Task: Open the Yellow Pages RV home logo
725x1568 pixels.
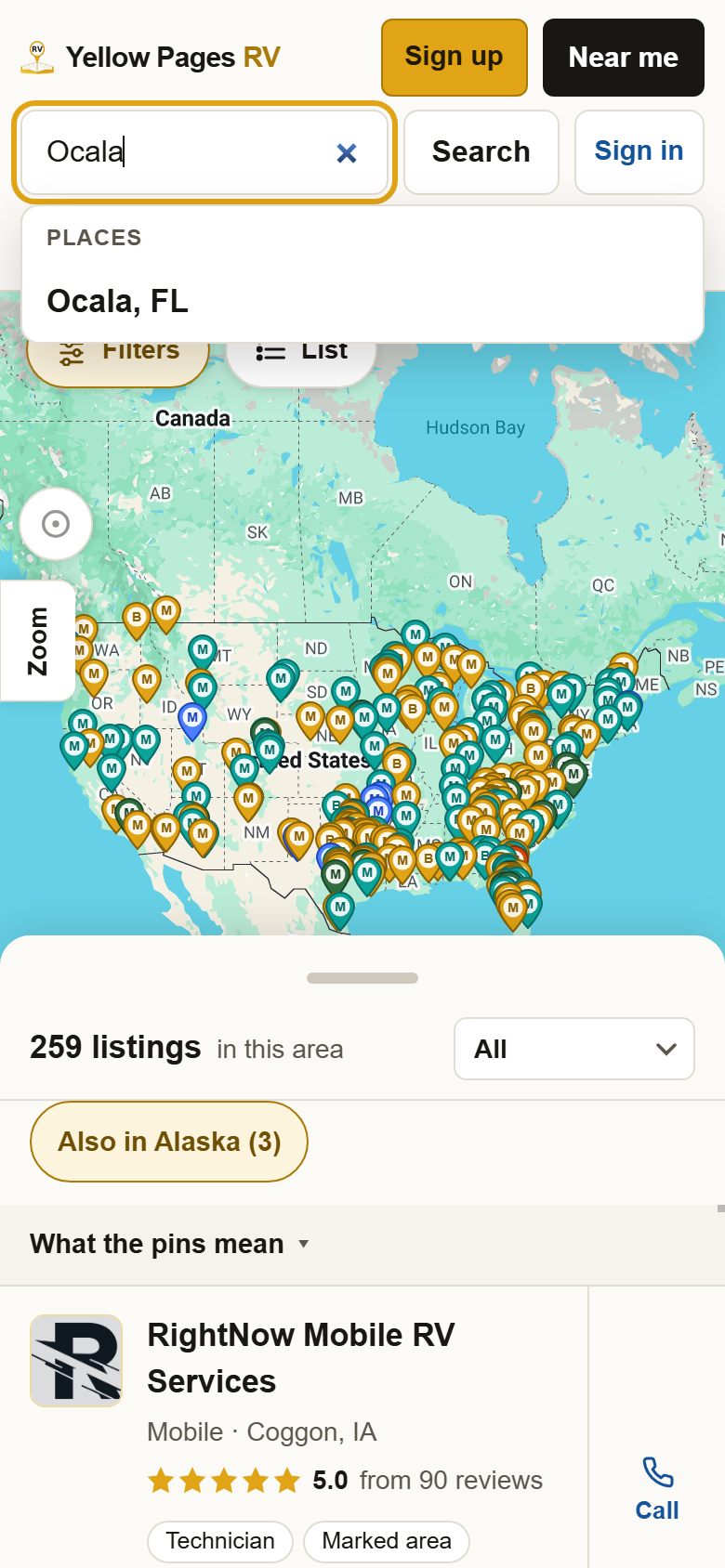Action: [x=151, y=57]
